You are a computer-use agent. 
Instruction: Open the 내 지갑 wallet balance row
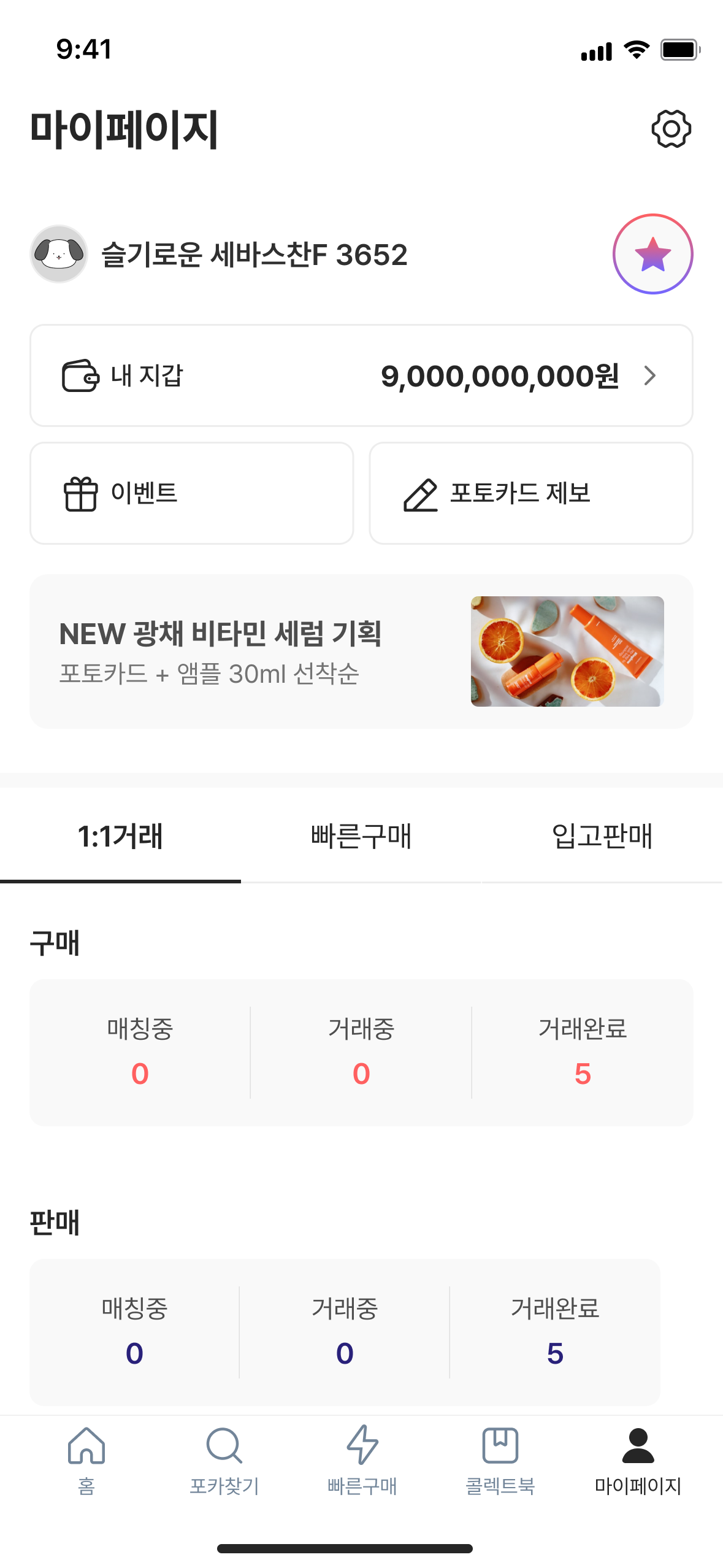[361, 375]
